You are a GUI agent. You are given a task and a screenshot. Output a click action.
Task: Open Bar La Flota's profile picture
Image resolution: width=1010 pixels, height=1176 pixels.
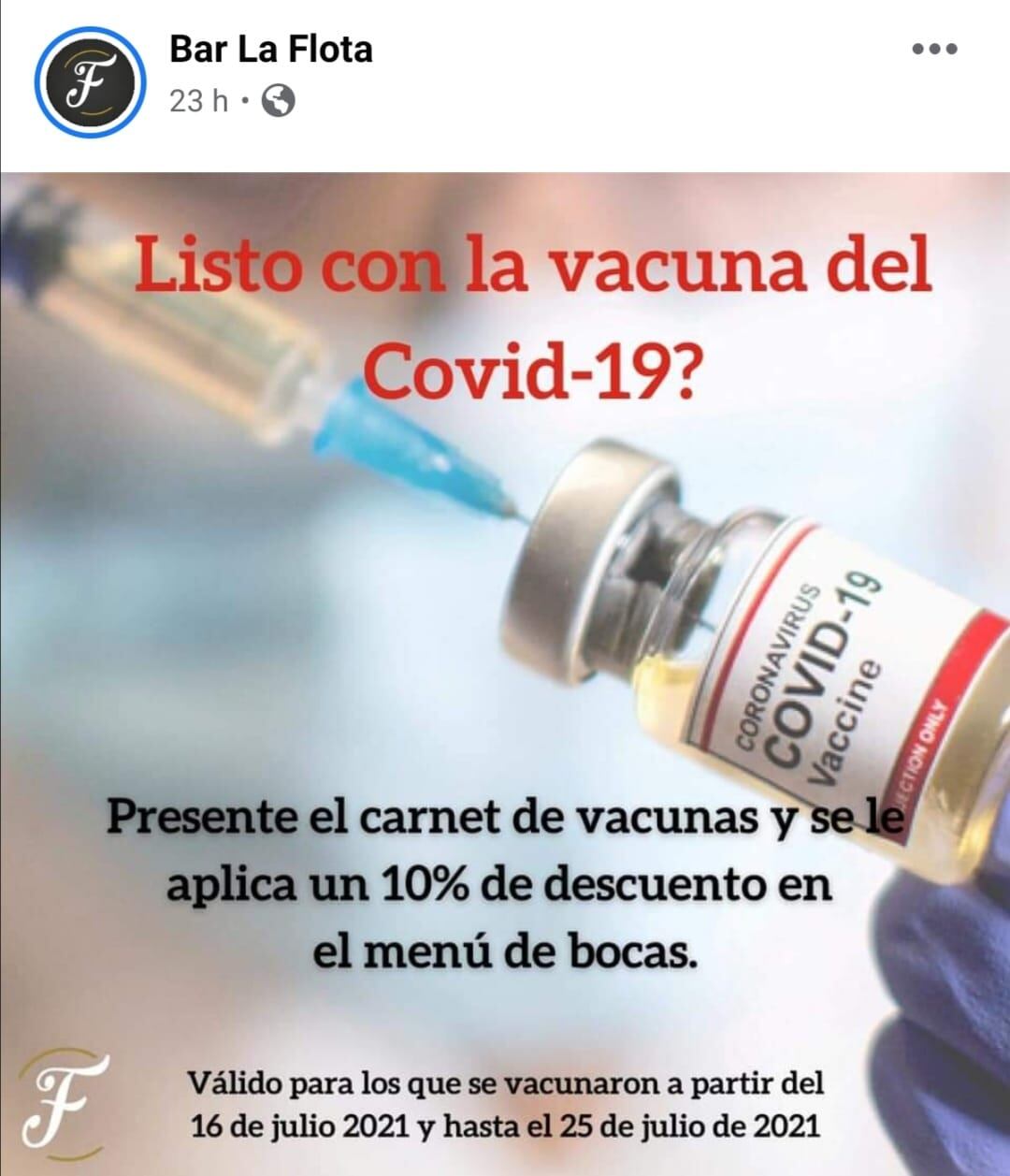pyautogui.click(x=90, y=82)
